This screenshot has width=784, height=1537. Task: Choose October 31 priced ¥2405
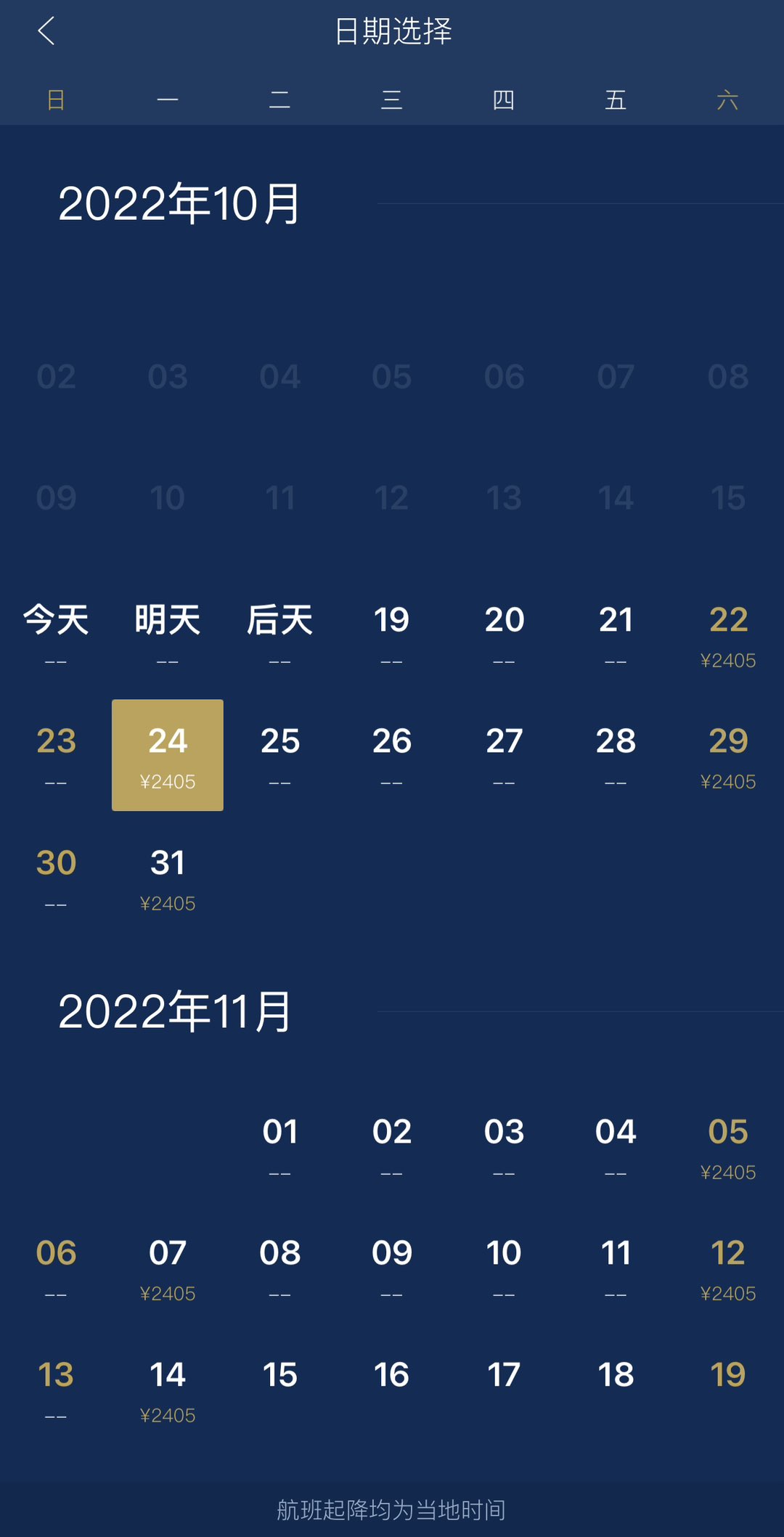(168, 877)
